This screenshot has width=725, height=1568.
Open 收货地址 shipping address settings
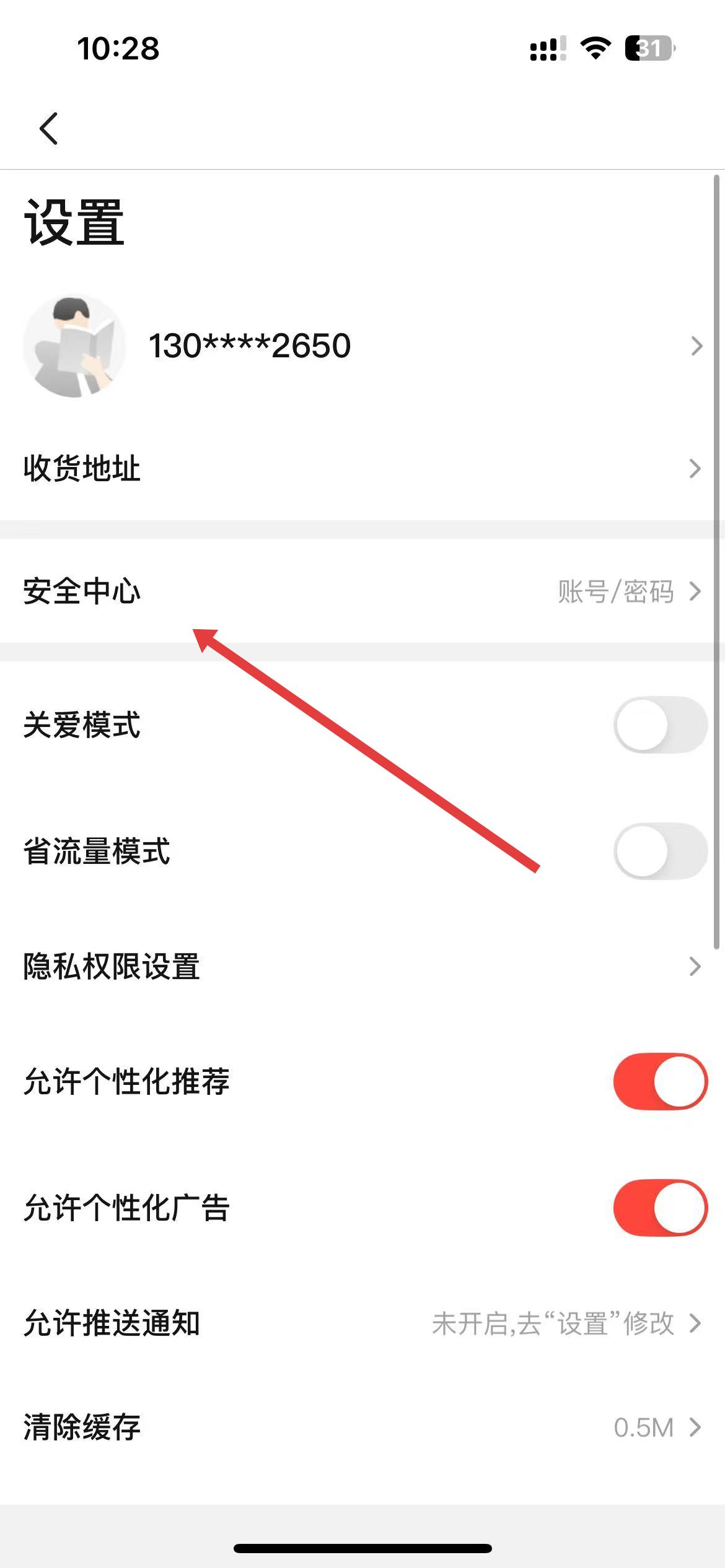(x=362, y=468)
